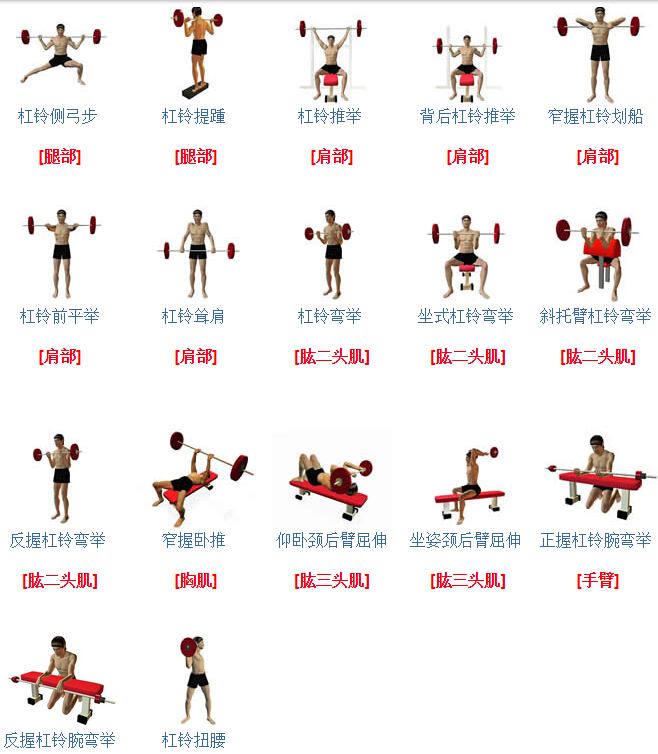Open the 背后杠铃推举 exercise

(467, 116)
